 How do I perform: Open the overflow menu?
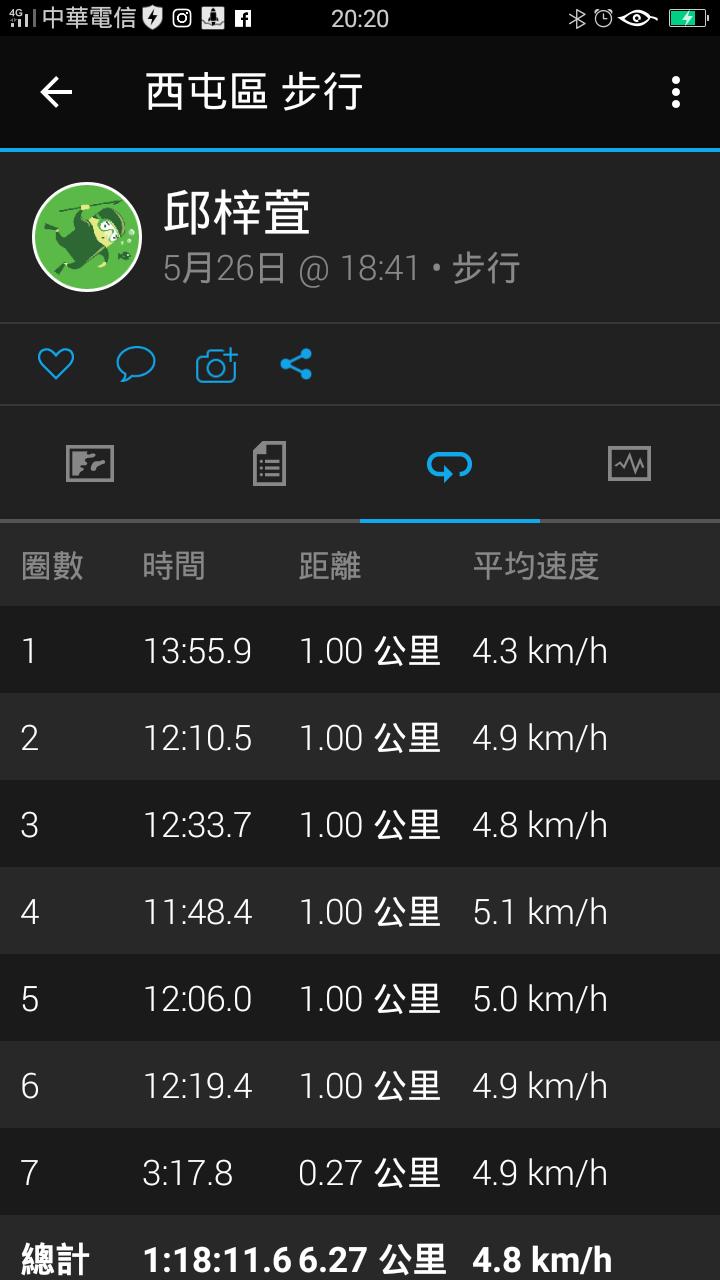pos(676,93)
